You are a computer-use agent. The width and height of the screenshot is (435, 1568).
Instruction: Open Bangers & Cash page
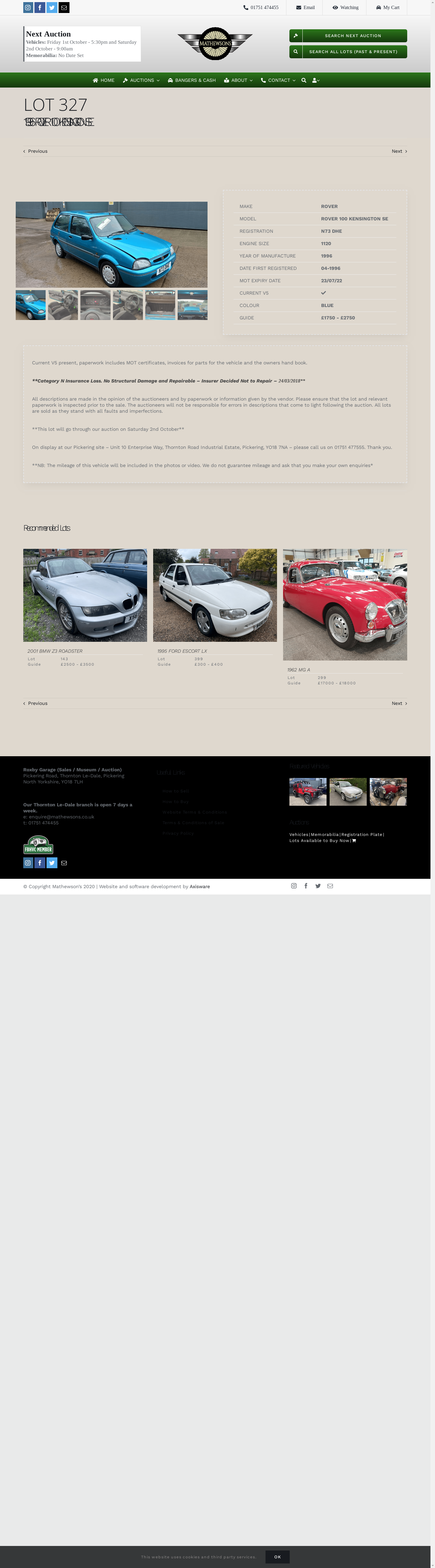[x=192, y=80]
